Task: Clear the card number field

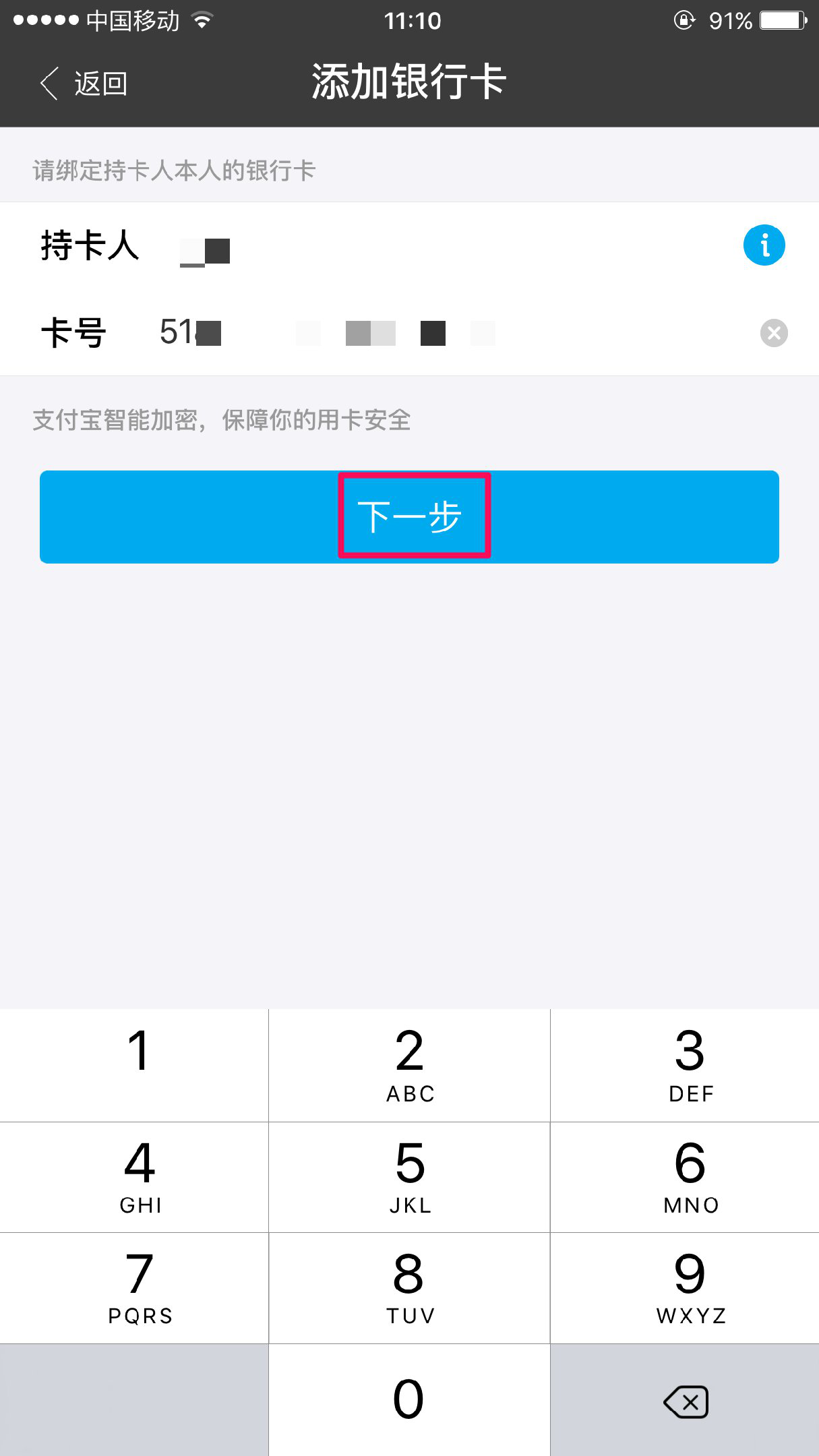Action: pyautogui.click(x=773, y=333)
